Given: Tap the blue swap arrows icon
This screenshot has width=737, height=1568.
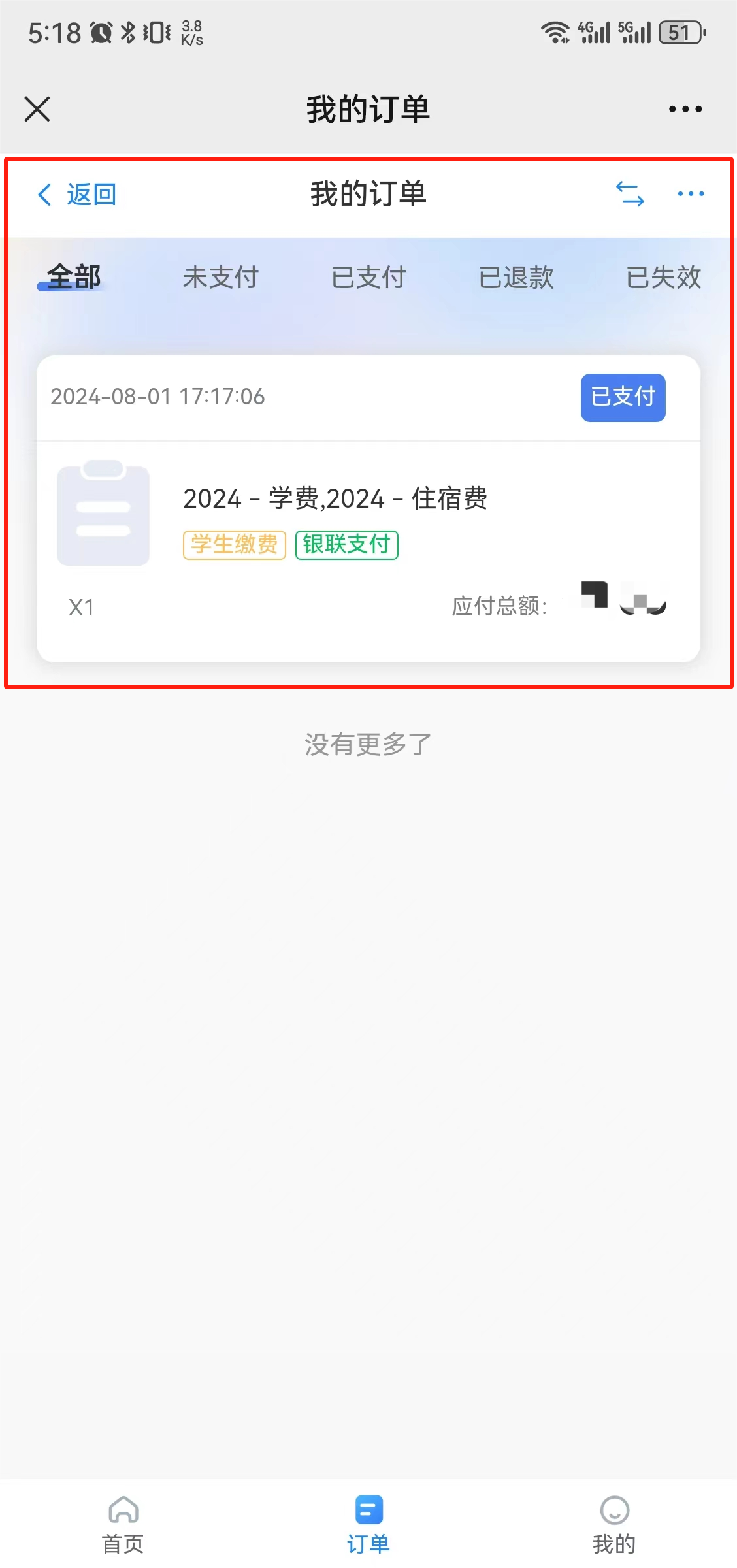Looking at the screenshot, I should (x=630, y=194).
